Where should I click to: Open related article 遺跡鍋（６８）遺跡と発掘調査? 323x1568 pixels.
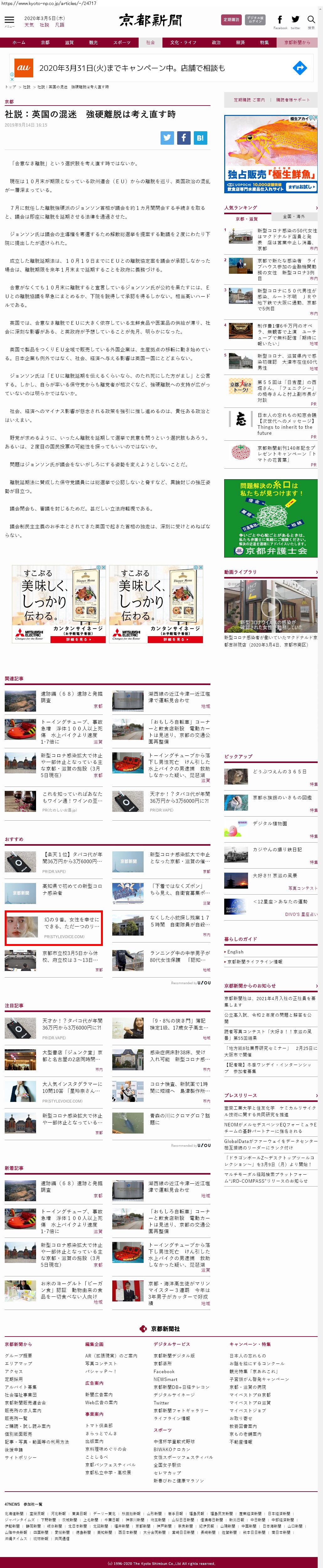pyautogui.click(x=71, y=697)
